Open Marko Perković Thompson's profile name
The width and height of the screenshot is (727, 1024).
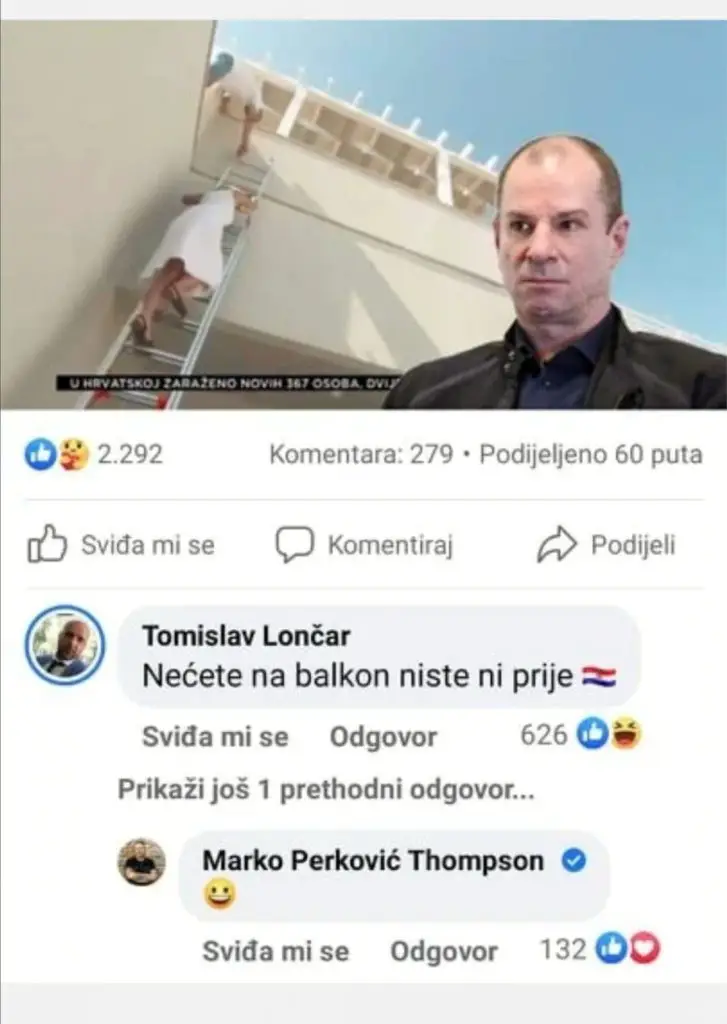coord(373,861)
